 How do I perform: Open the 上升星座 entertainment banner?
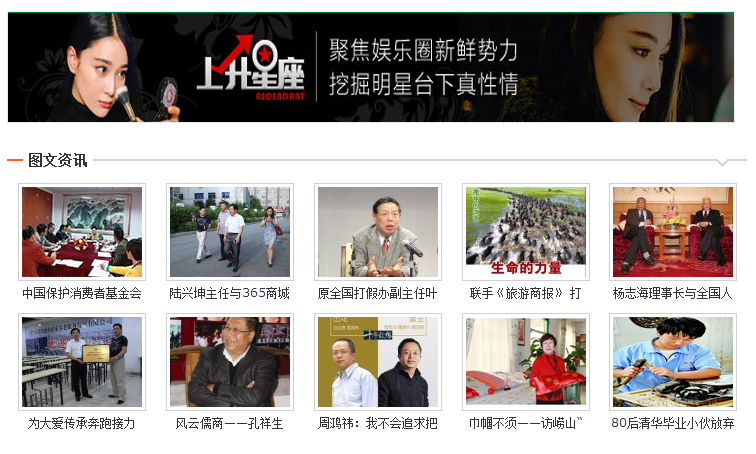[x=370, y=67]
